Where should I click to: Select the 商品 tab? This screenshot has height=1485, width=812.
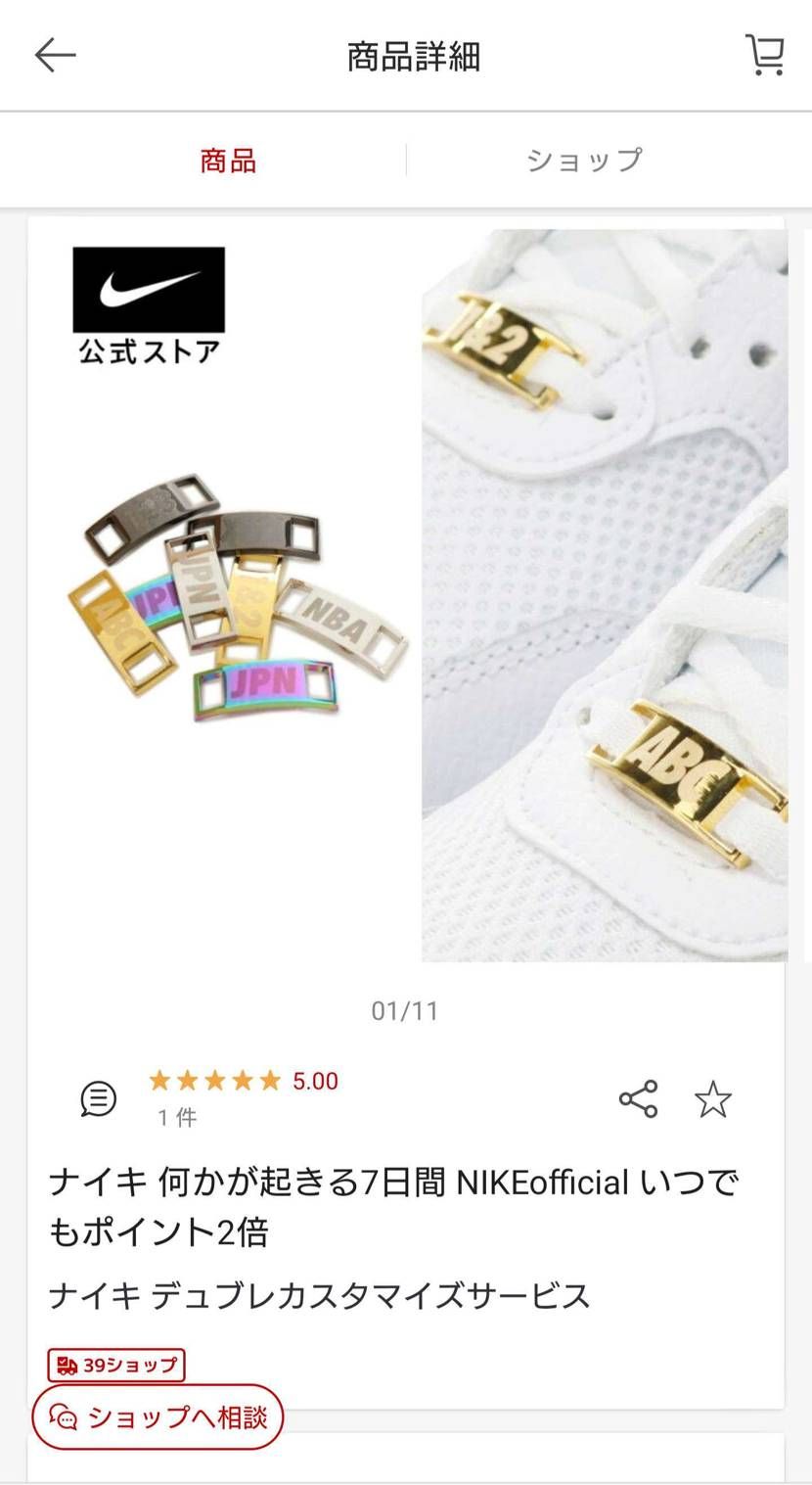point(227,160)
